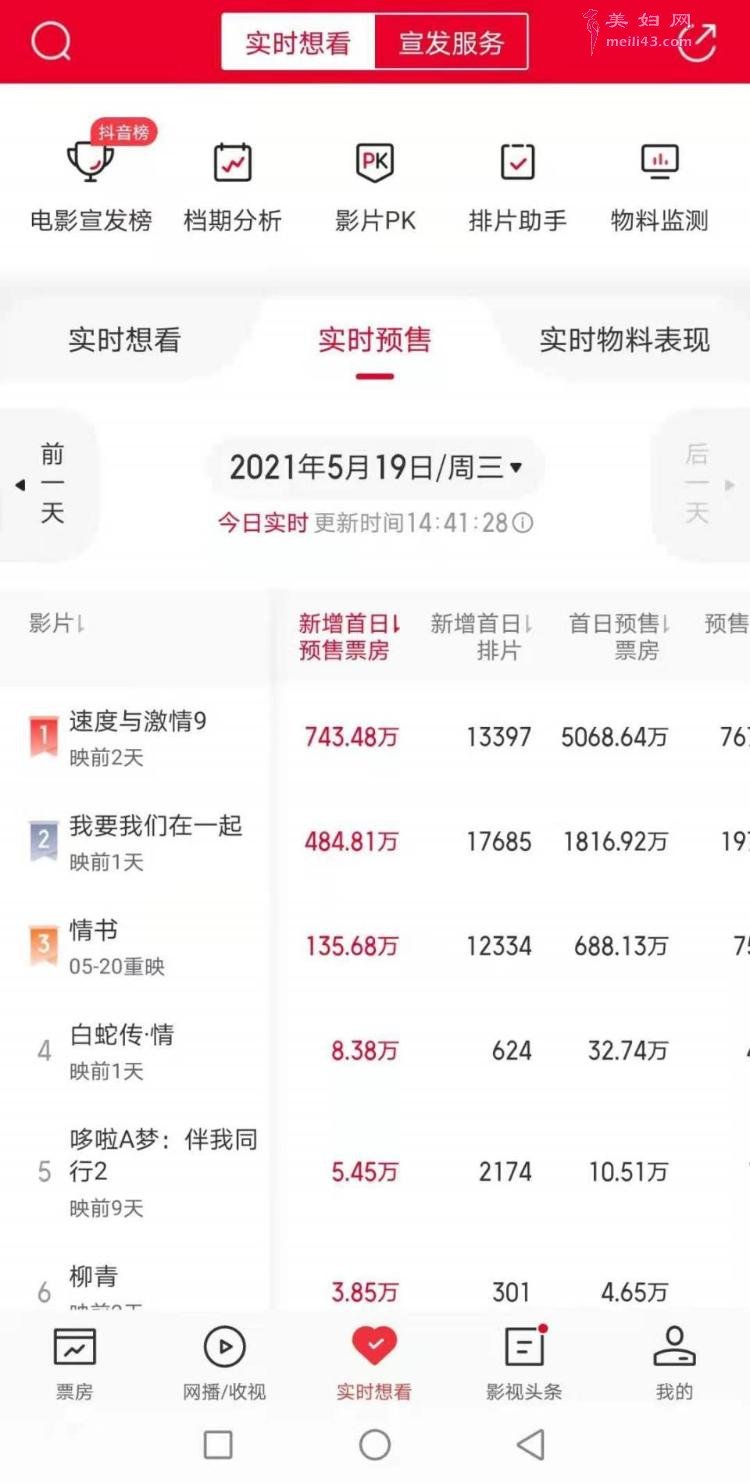Sort by 新增首日排片 column

point(482,637)
